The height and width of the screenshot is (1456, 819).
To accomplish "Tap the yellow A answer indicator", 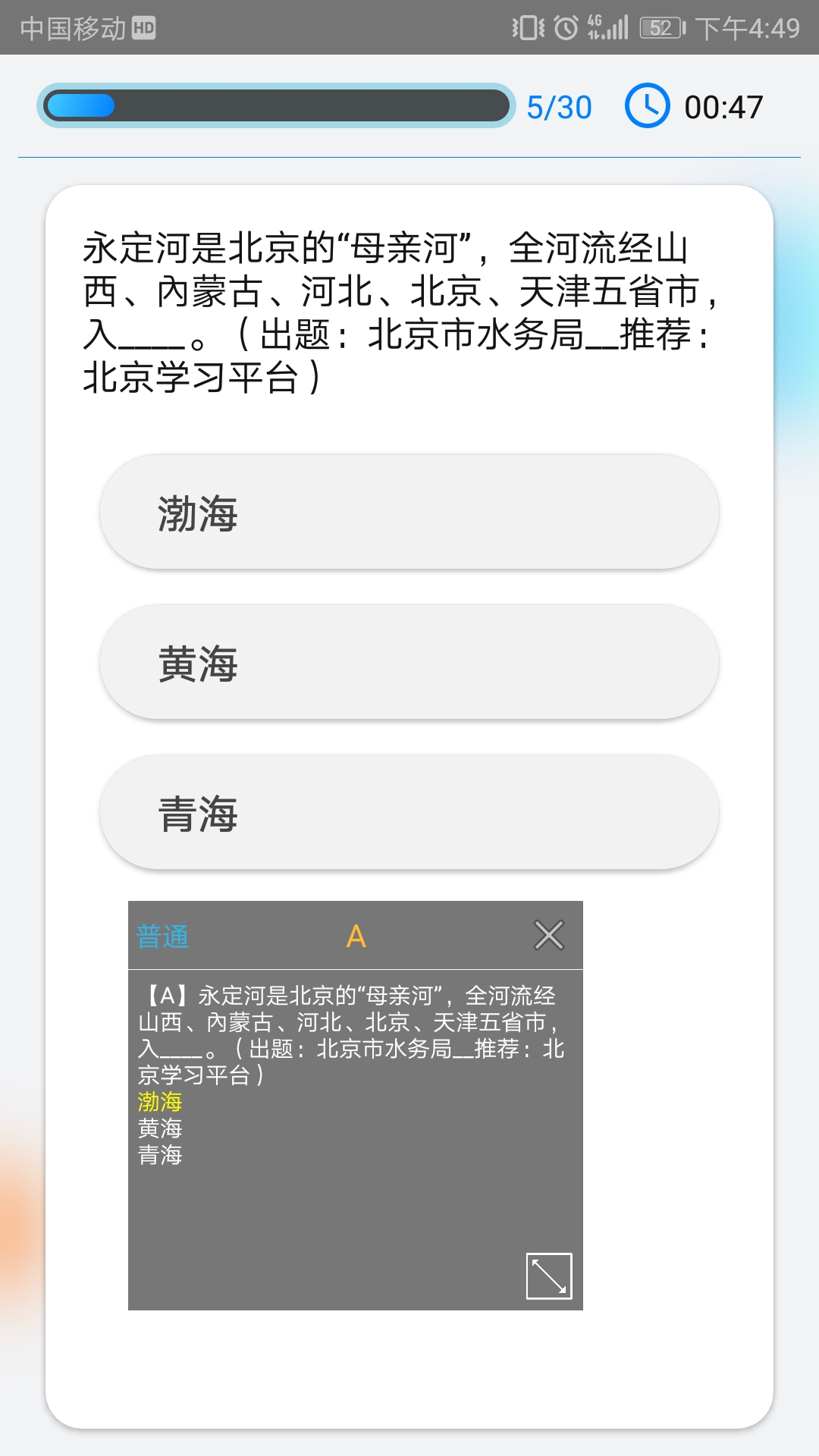I will tap(356, 937).
